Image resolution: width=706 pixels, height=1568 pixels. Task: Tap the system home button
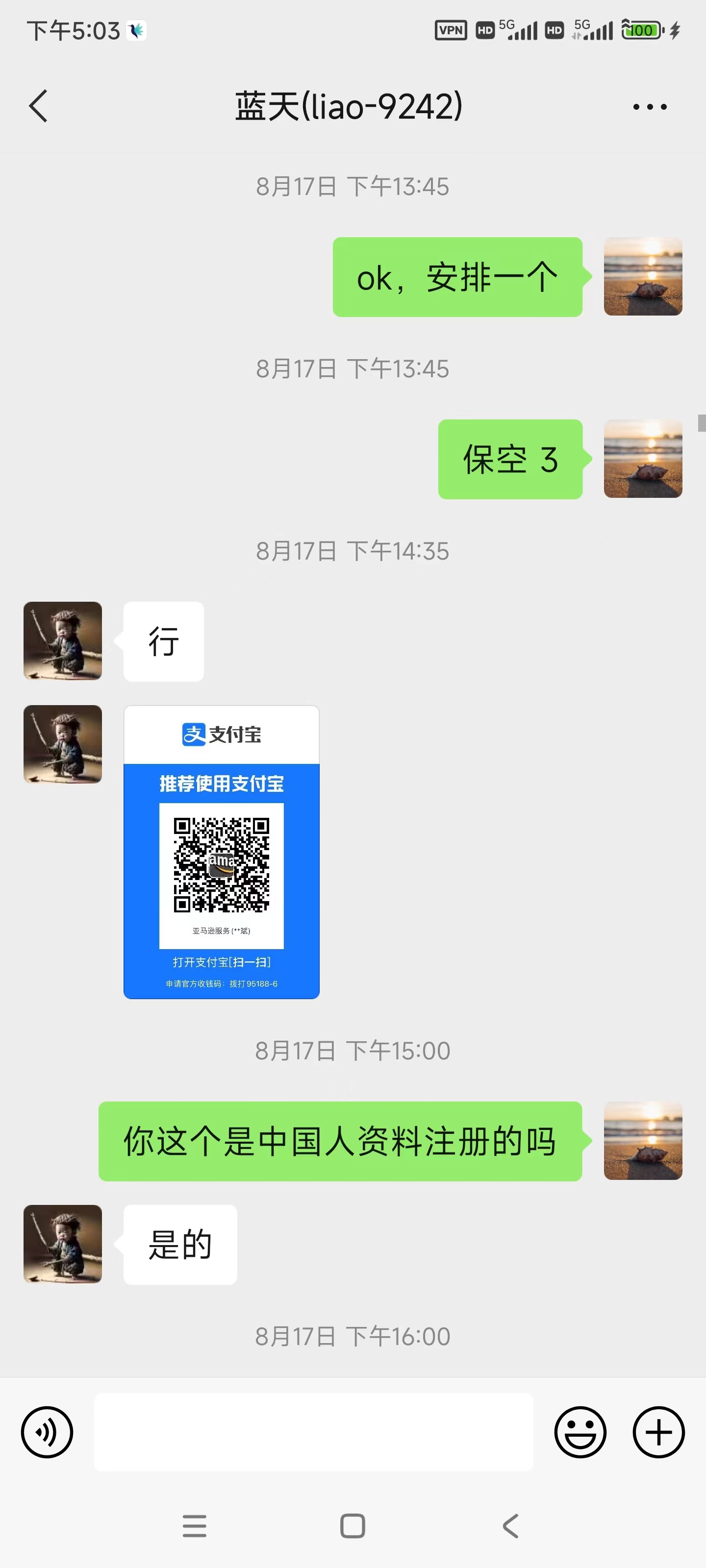353,1525
